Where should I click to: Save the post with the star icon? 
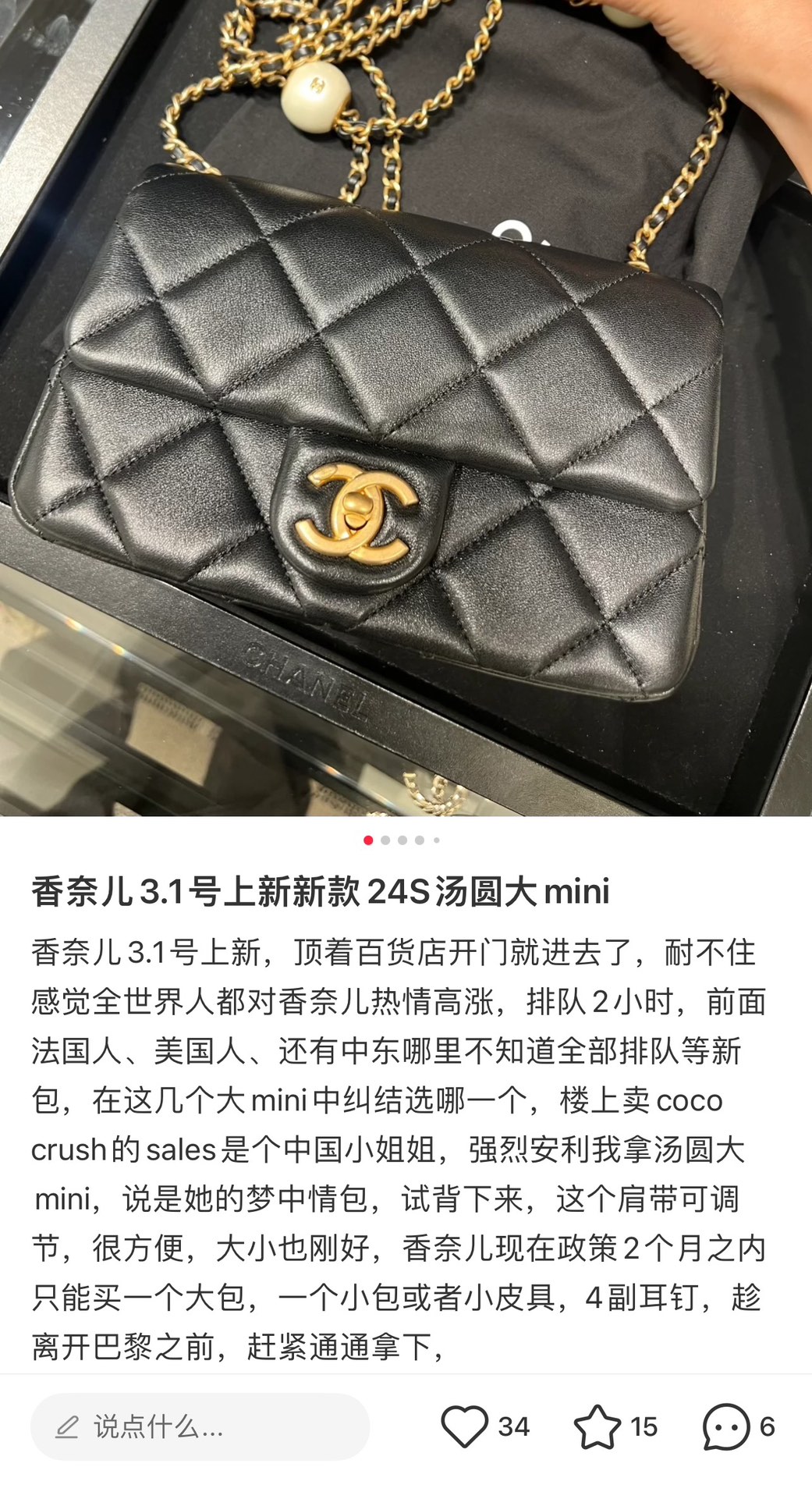click(597, 1427)
